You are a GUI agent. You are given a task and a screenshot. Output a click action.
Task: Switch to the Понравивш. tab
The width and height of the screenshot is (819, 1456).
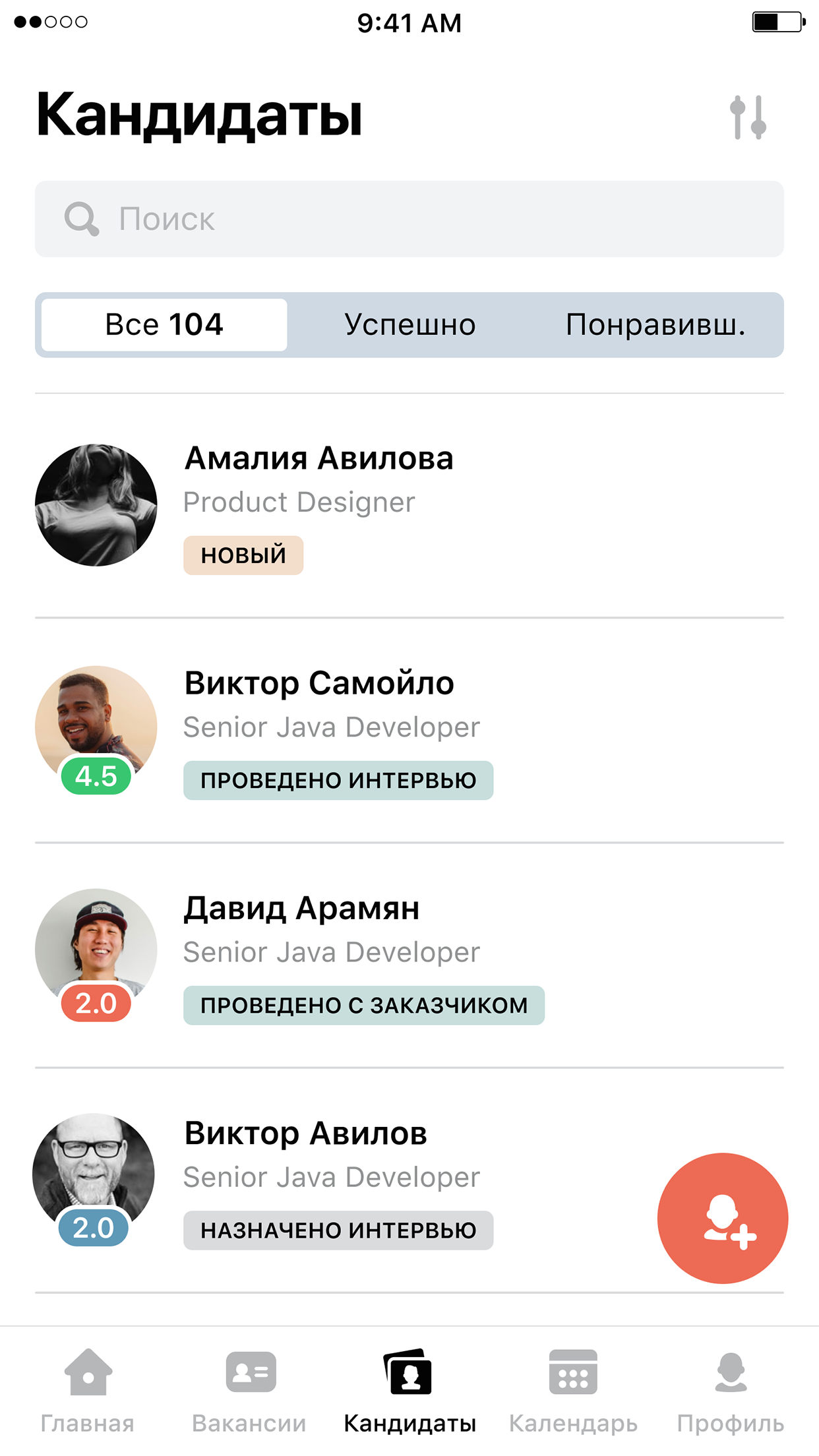click(x=656, y=324)
